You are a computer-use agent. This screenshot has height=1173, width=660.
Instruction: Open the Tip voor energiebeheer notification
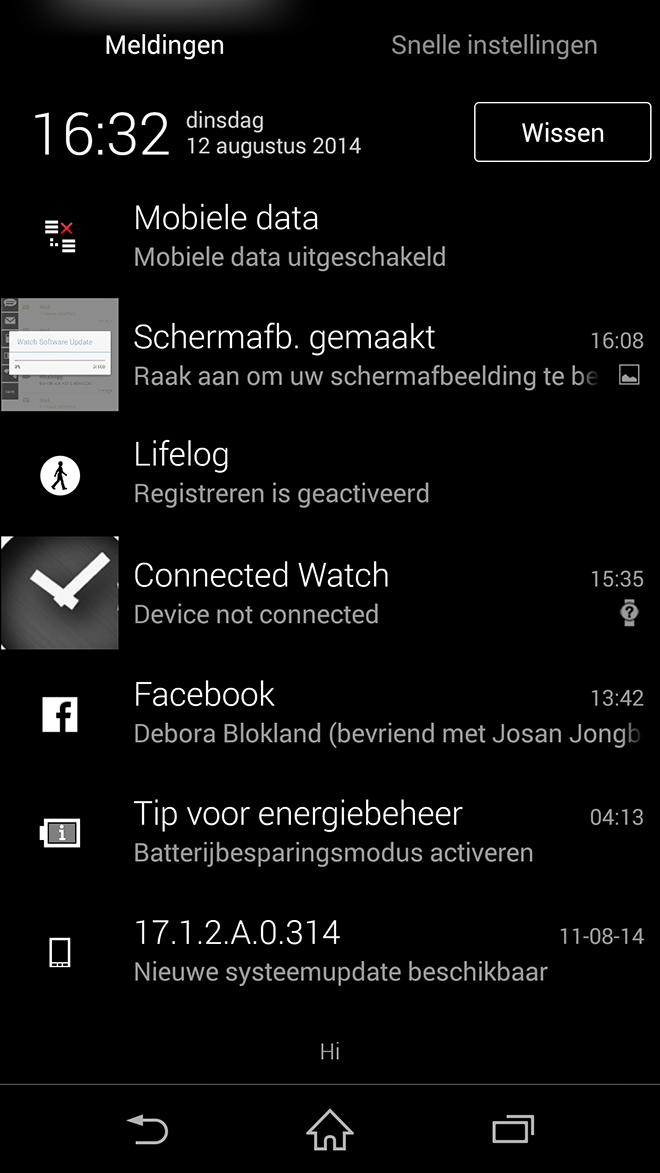point(330,831)
